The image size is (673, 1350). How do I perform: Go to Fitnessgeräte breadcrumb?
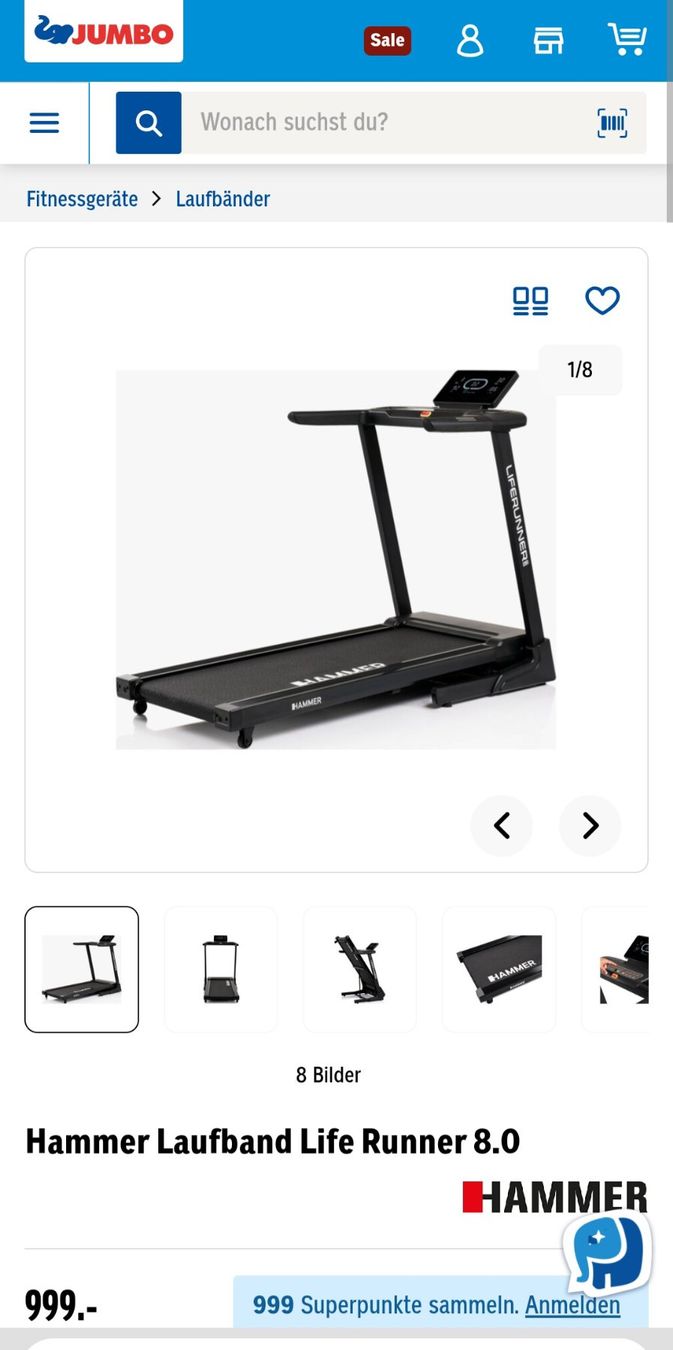point(82,199)
